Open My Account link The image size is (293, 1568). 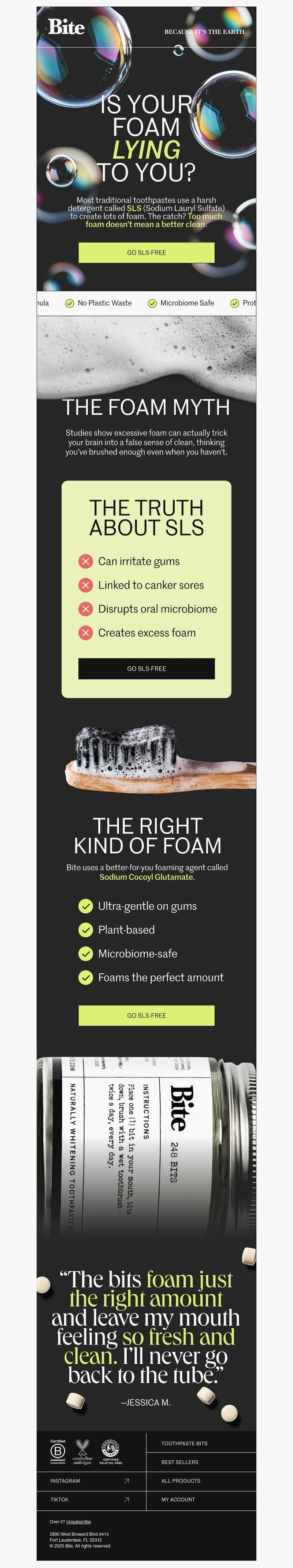tap(178, 1500)
